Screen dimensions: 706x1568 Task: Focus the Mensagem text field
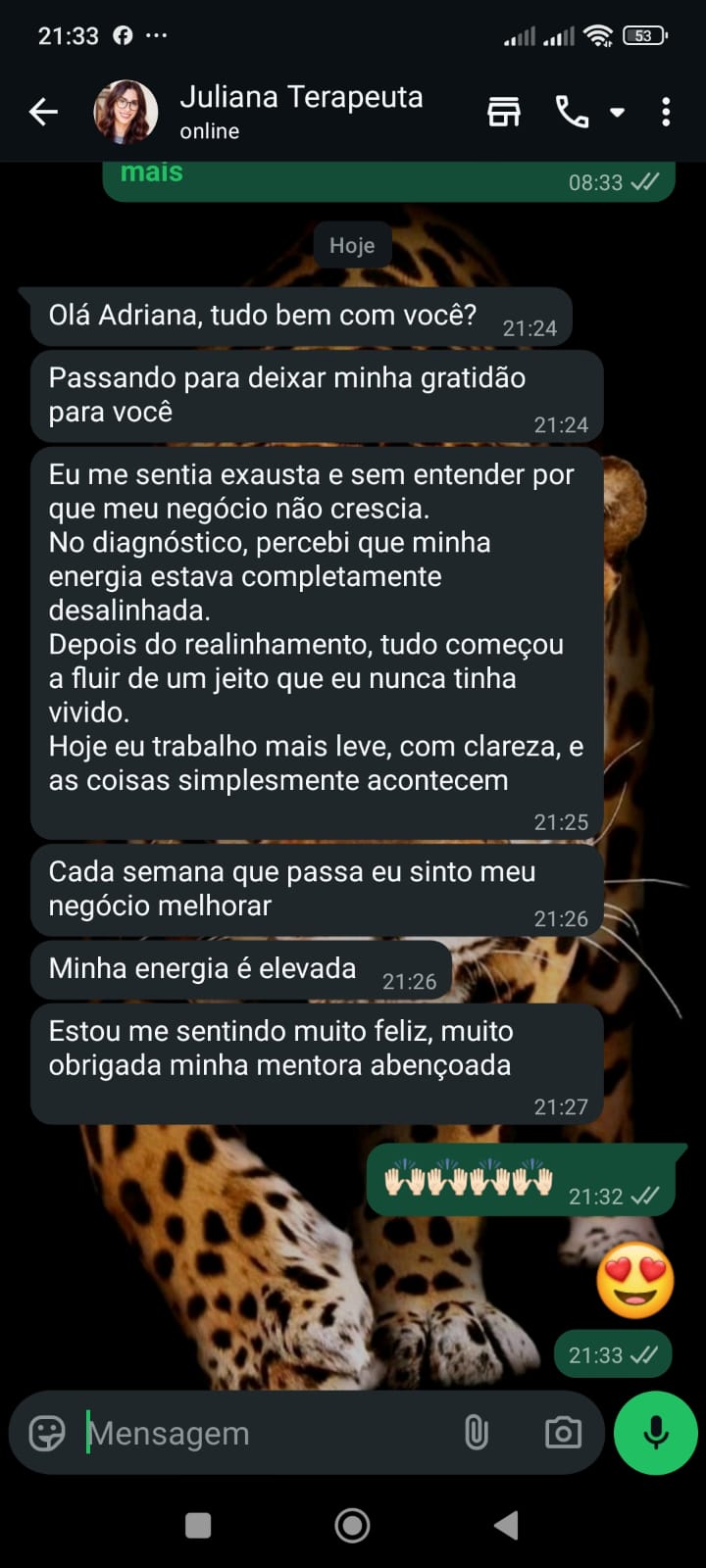tap(265, 1433)
